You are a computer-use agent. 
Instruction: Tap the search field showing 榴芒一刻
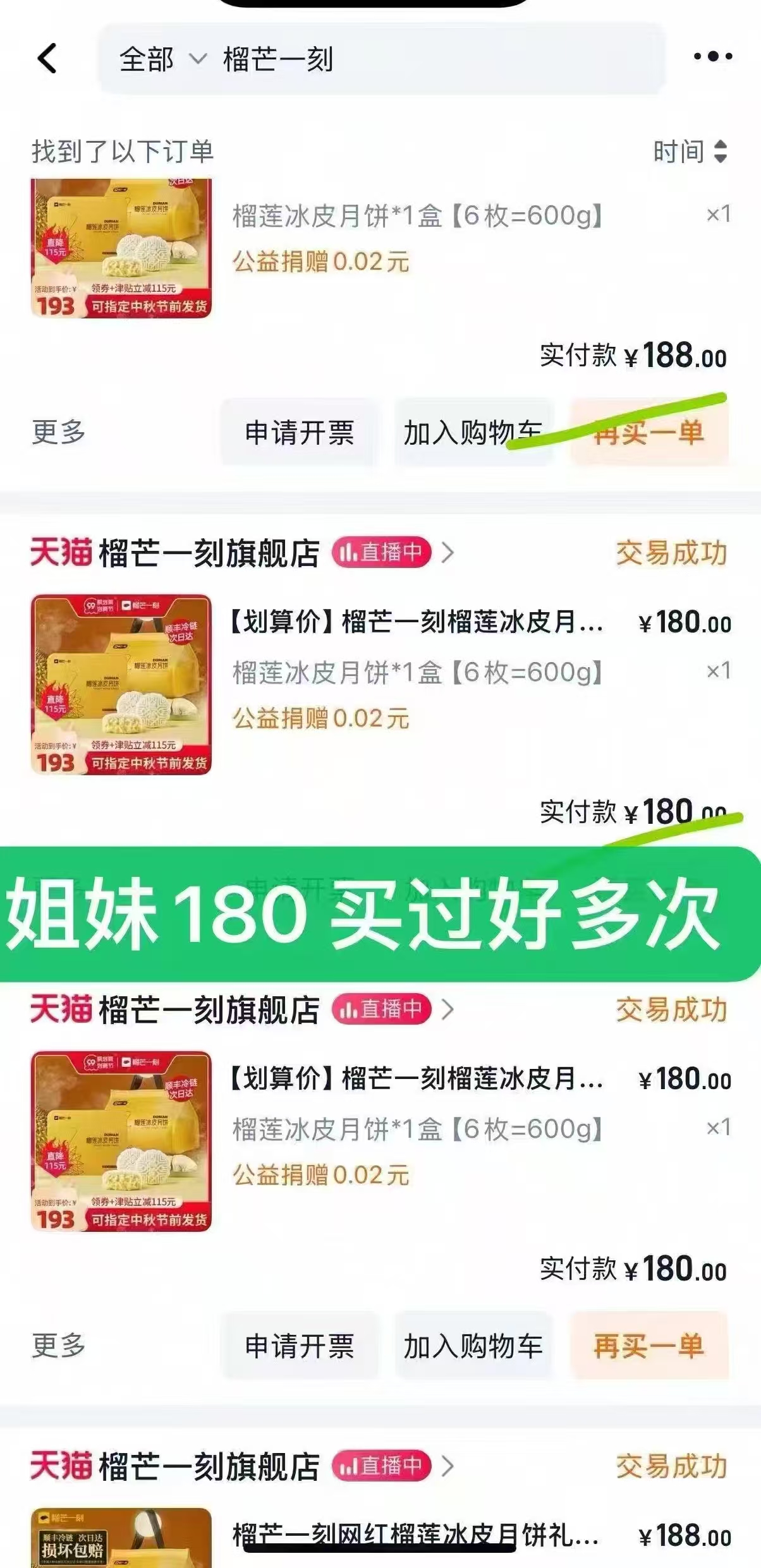(379, 60)
